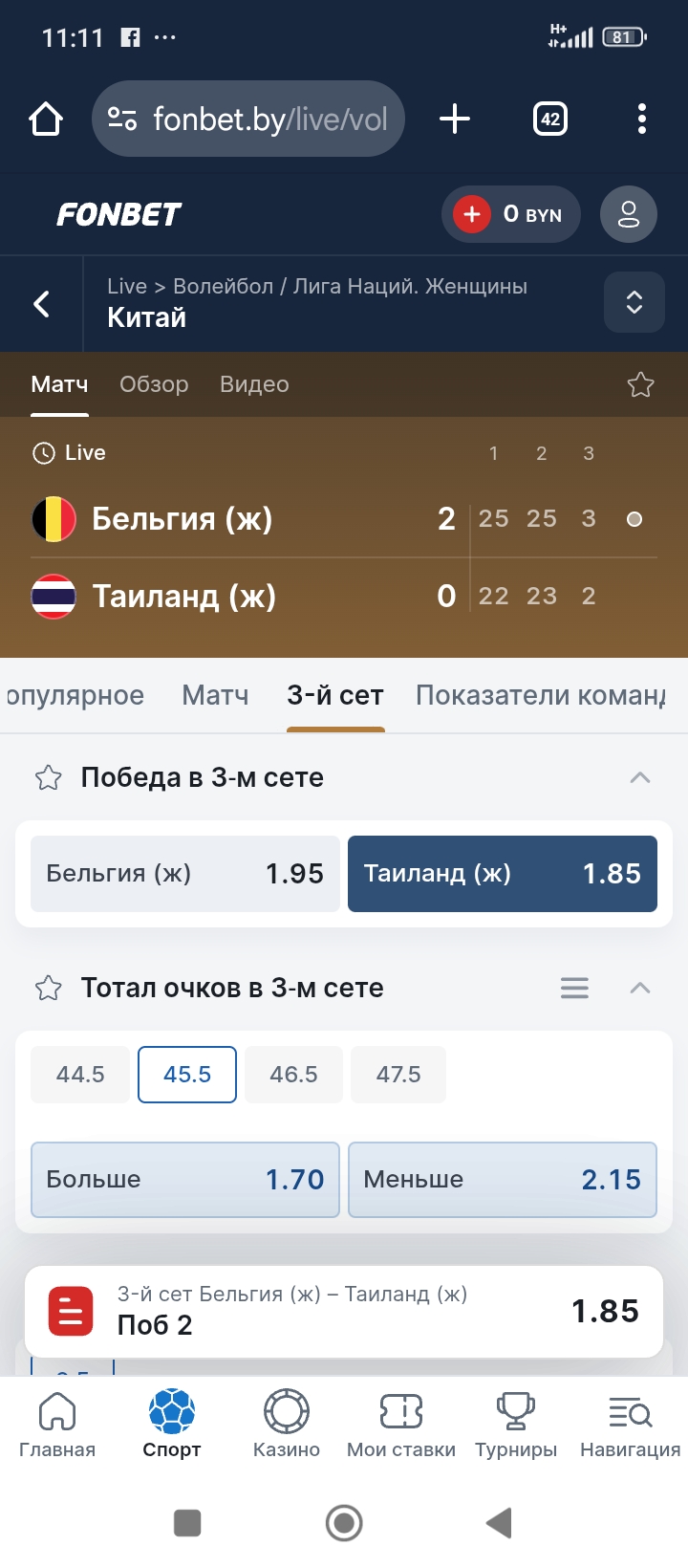Open Турниры from bottom navigation
Viewport: 688px width, 1568px height.
click(515, 1425)
